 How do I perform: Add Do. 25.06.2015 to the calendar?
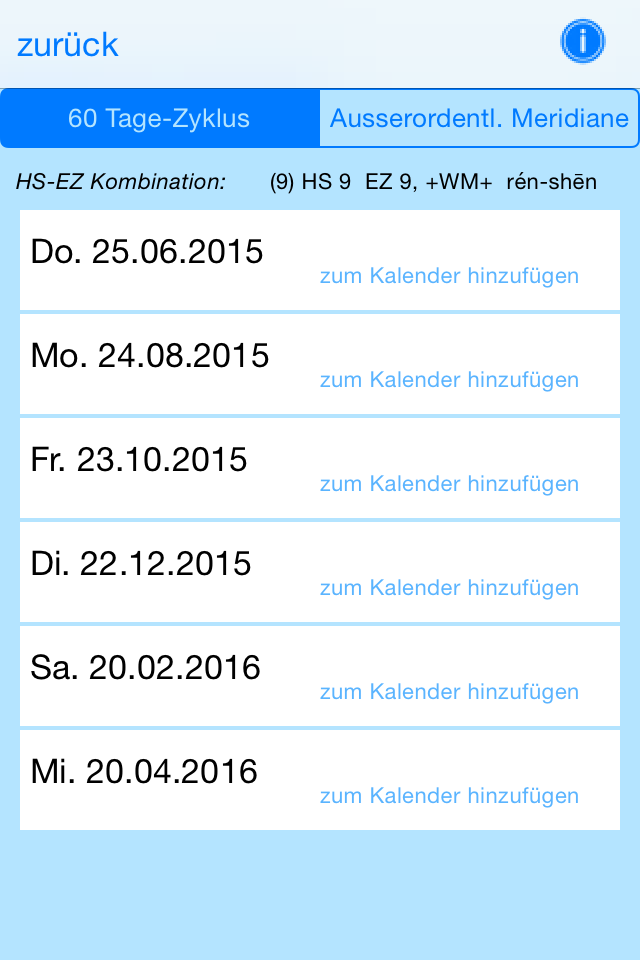(449, 276)
